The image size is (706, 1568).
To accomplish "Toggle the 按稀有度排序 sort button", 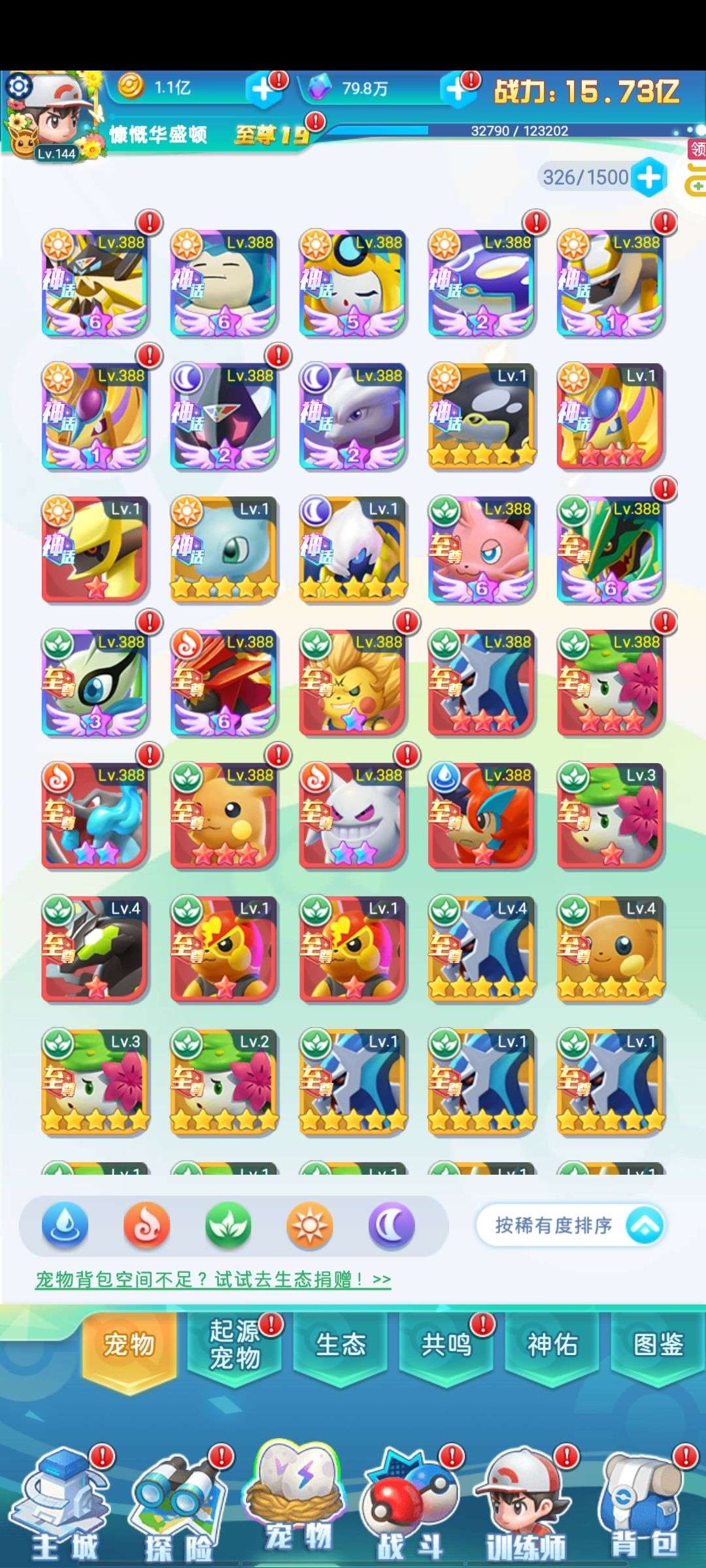I will tap(571, 1225).
